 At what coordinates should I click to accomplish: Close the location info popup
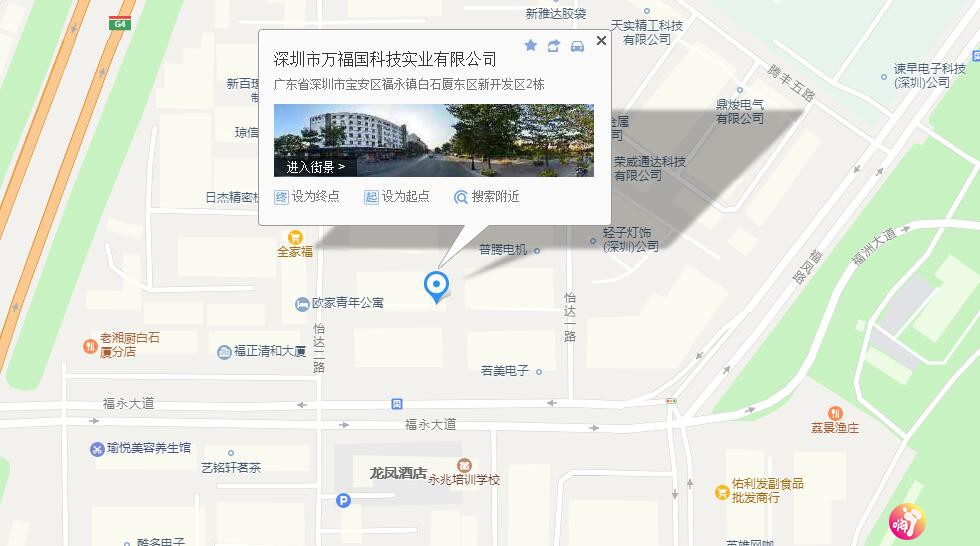point(601,41)
